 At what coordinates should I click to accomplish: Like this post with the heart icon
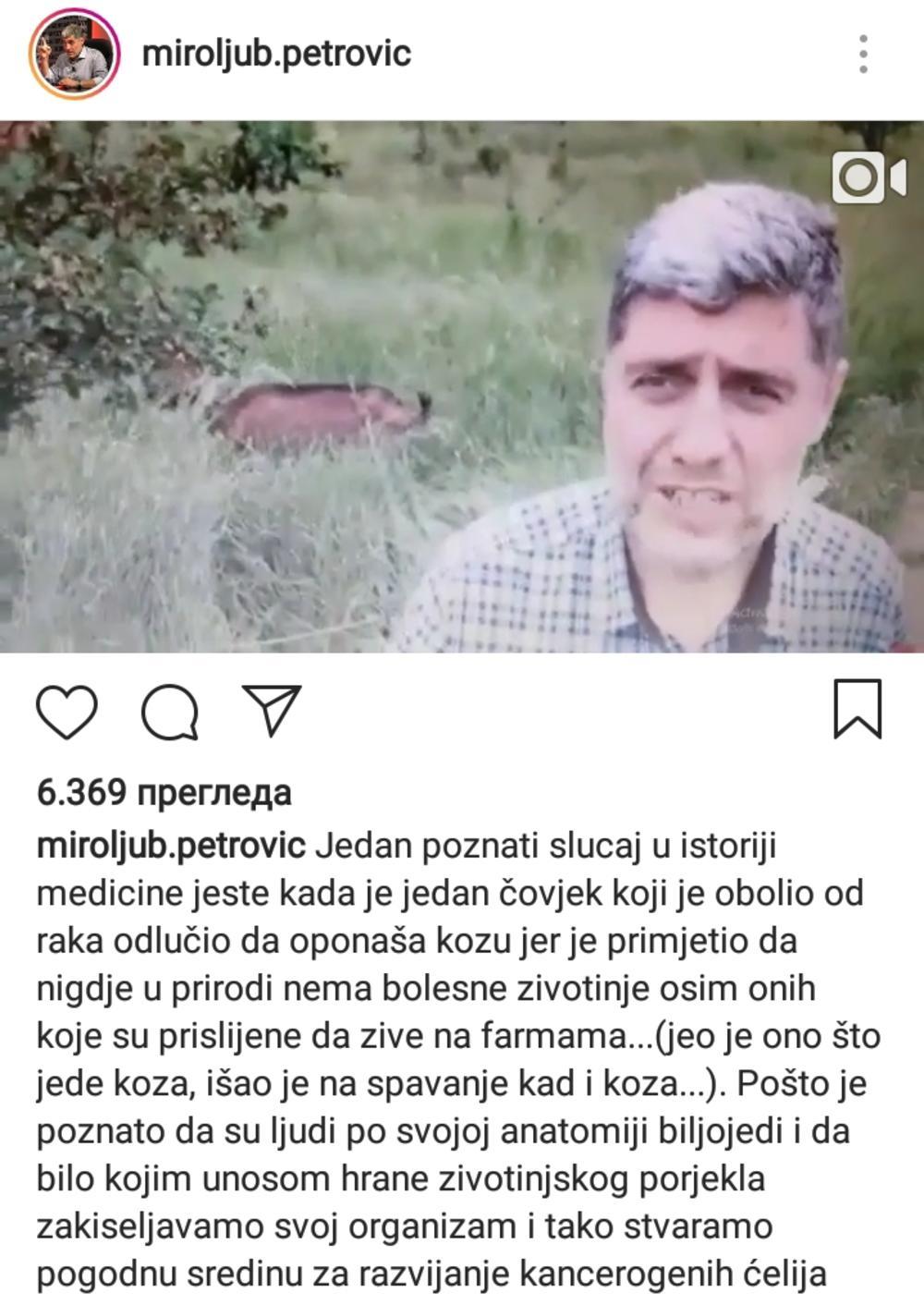(x=67, y=713)
